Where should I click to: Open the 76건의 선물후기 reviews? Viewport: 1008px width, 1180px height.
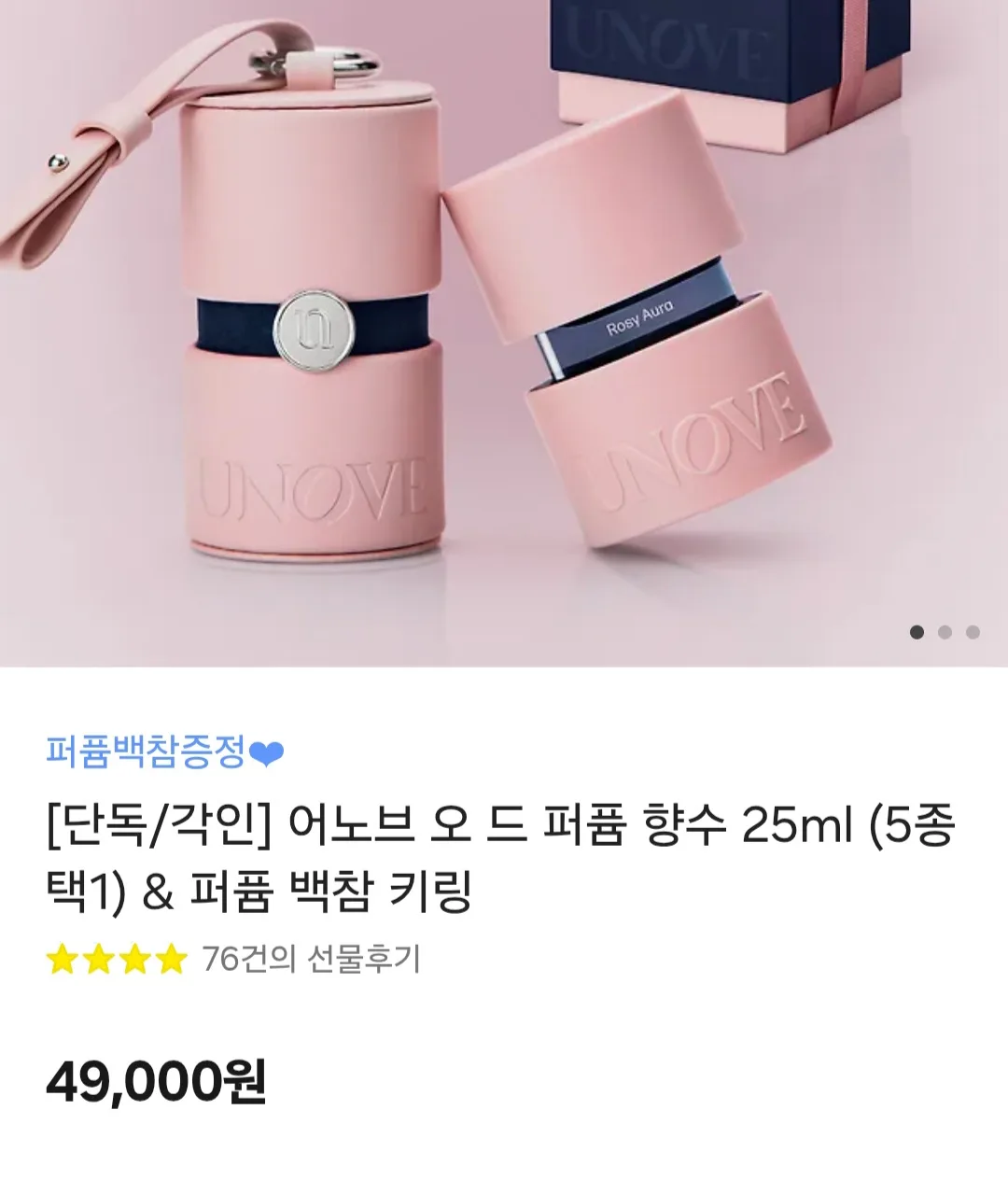(311, 959)
